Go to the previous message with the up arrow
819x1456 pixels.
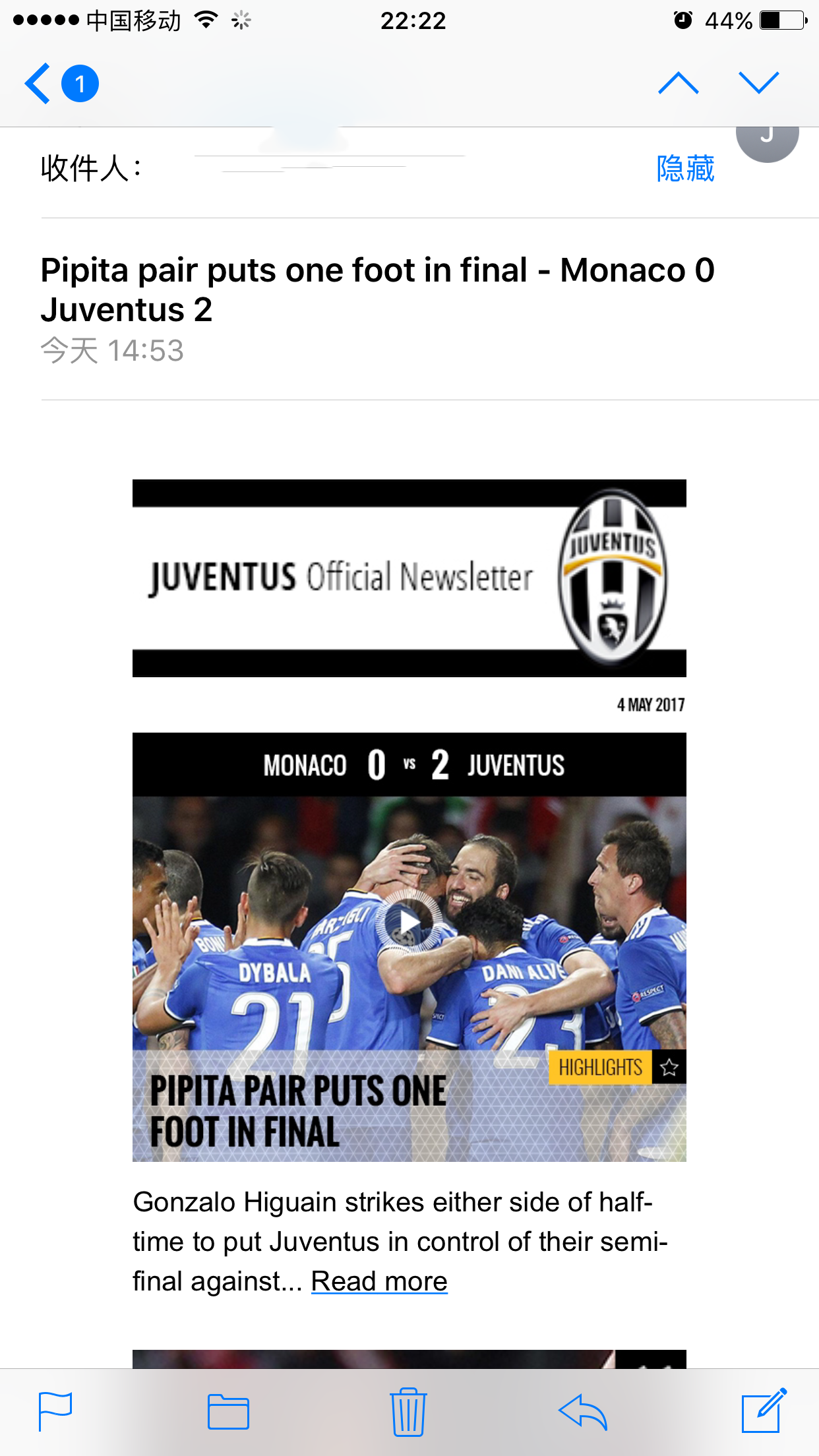point(678,84)
